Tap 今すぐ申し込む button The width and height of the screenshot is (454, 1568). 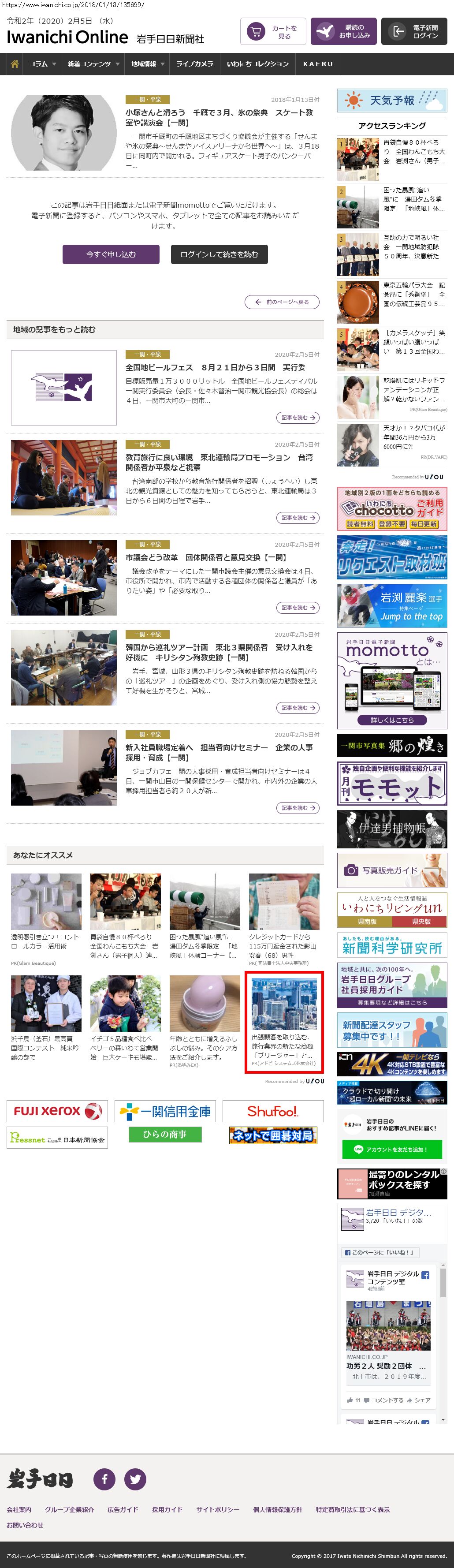coord(111,254)
